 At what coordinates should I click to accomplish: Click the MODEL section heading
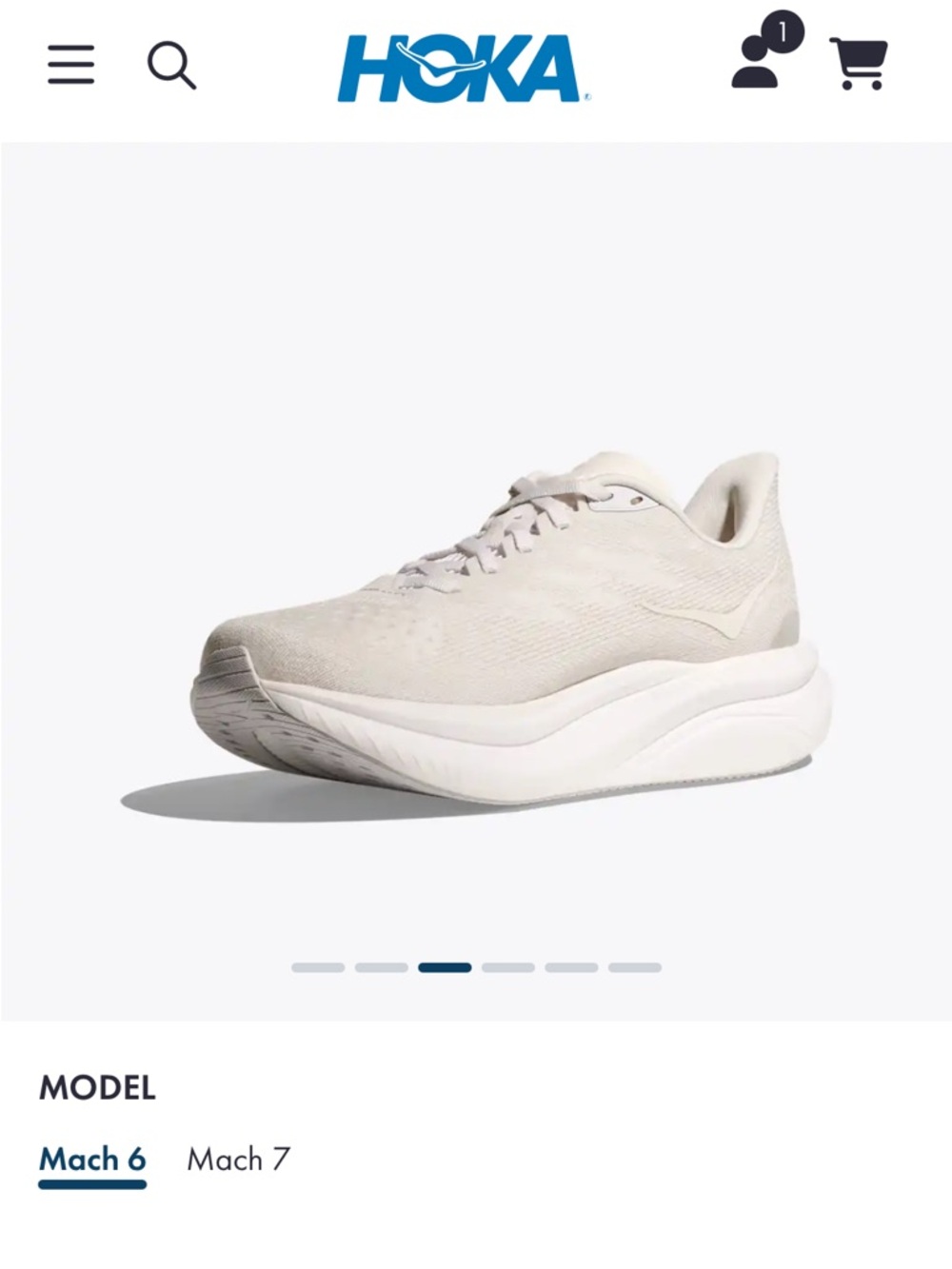point(95,1085)
